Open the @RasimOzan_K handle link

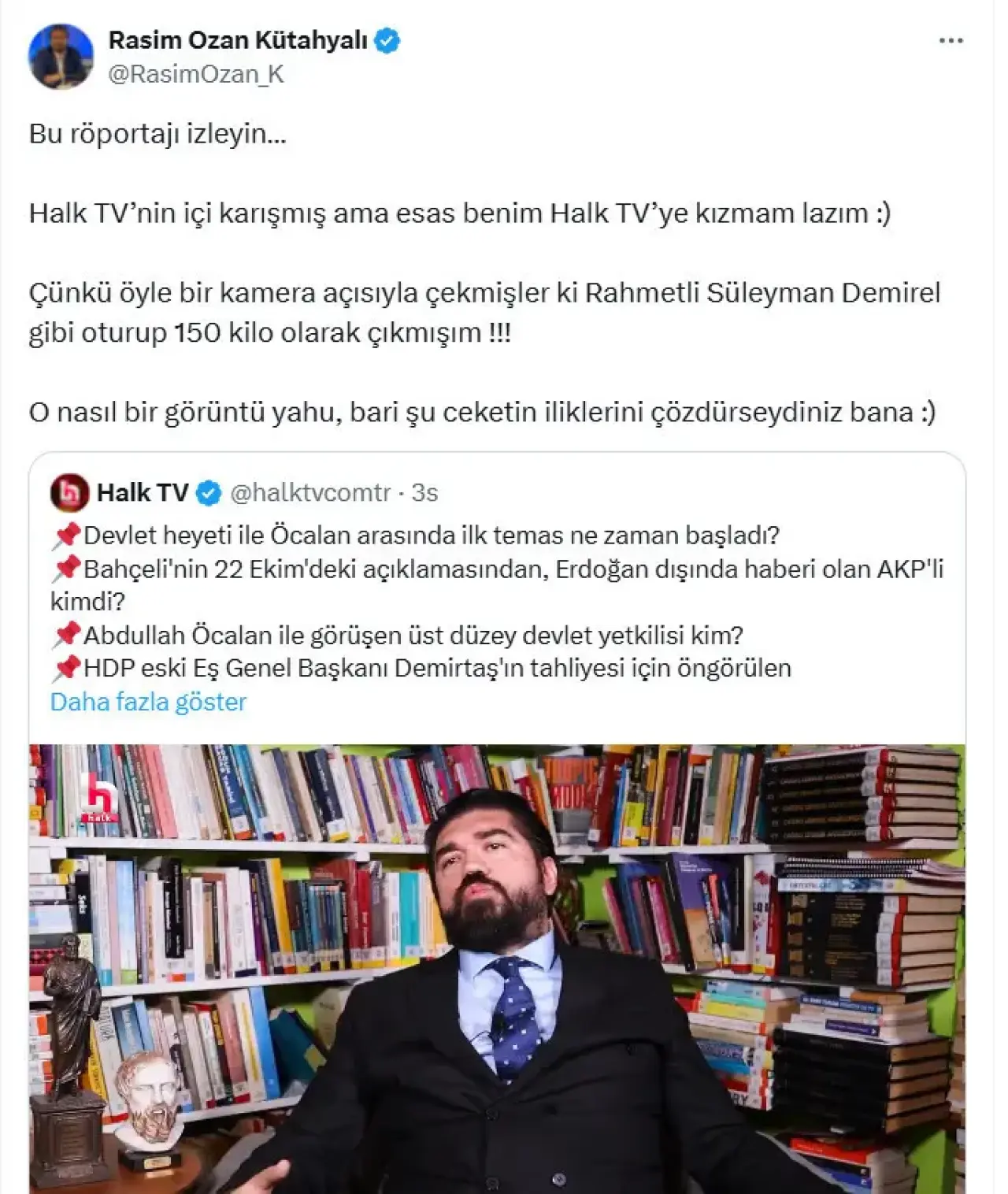point(196,74)
